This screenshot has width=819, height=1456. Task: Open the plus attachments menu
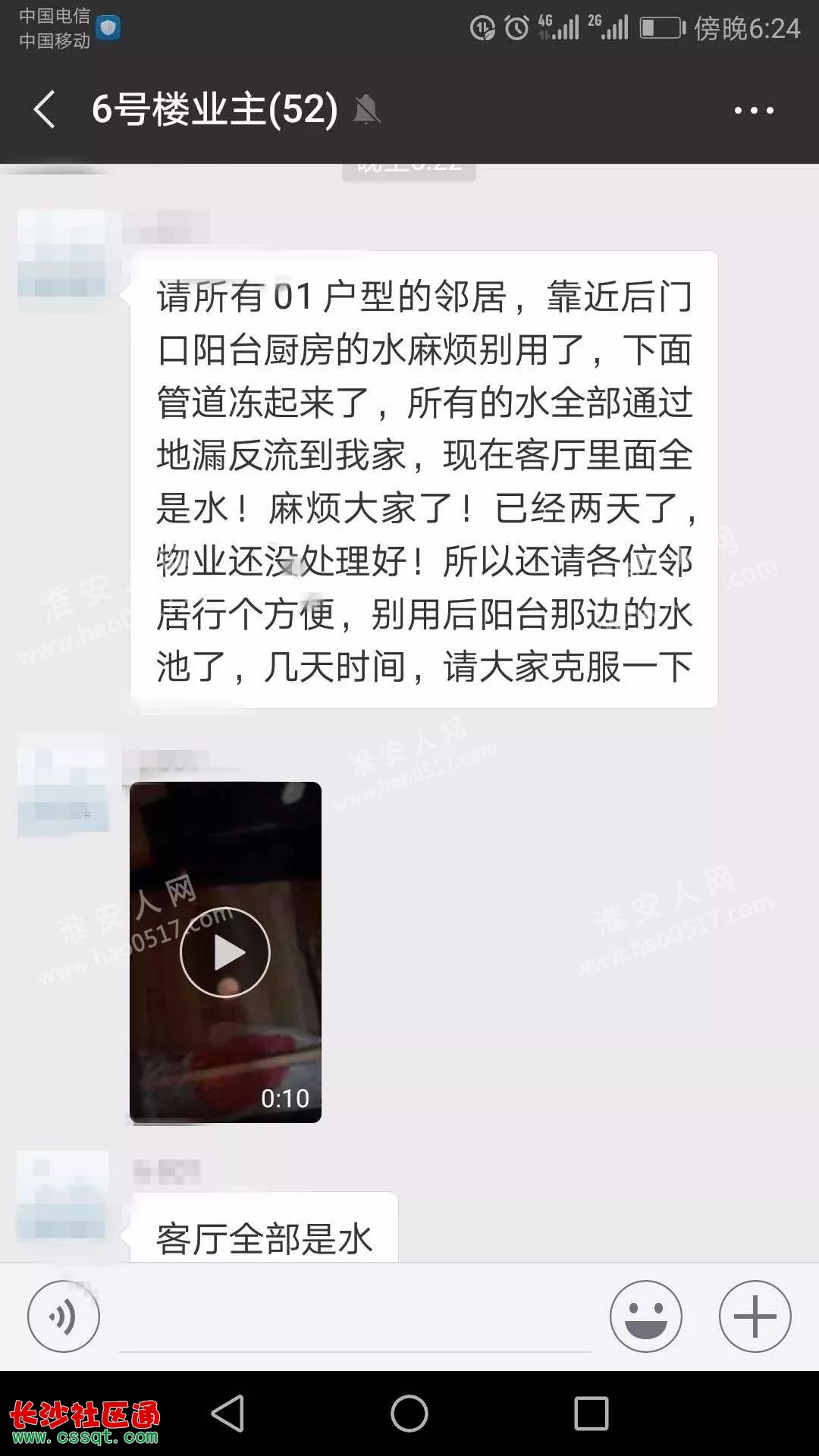click(x=755, y=1316)
